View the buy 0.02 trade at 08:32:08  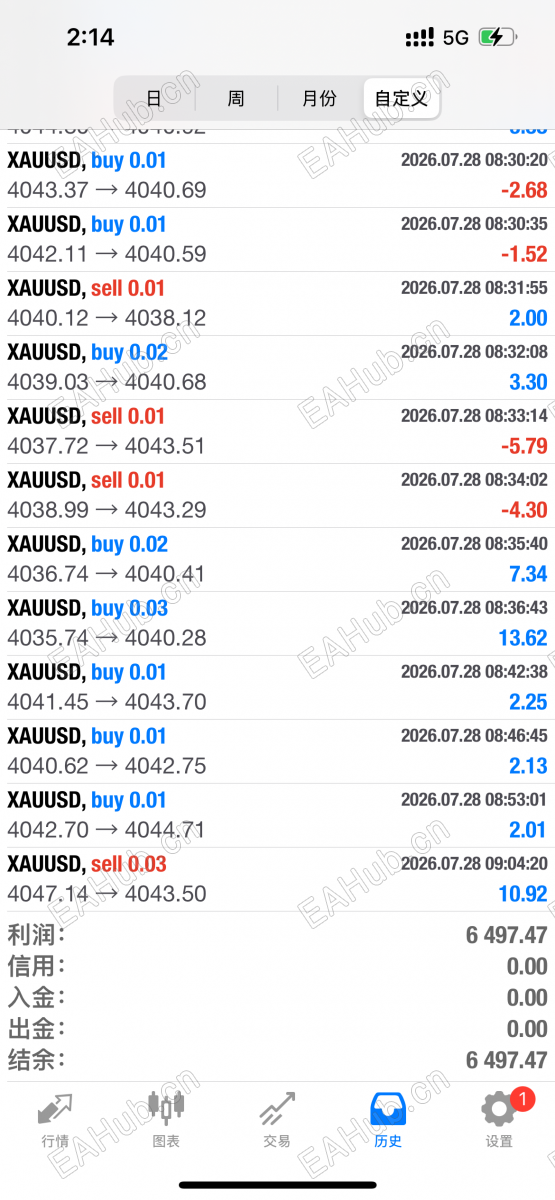coord(277,368)
